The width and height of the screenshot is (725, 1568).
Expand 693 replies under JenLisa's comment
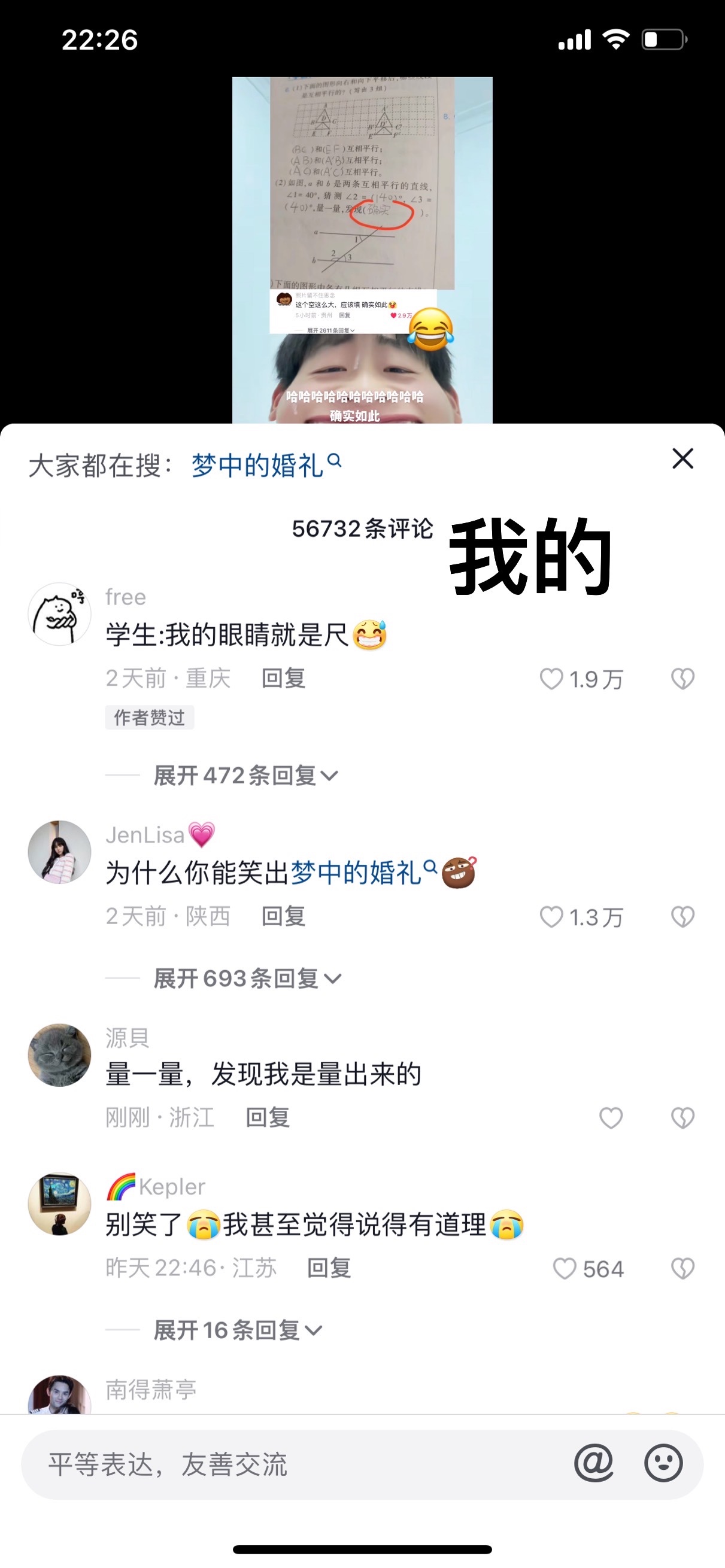247,979
